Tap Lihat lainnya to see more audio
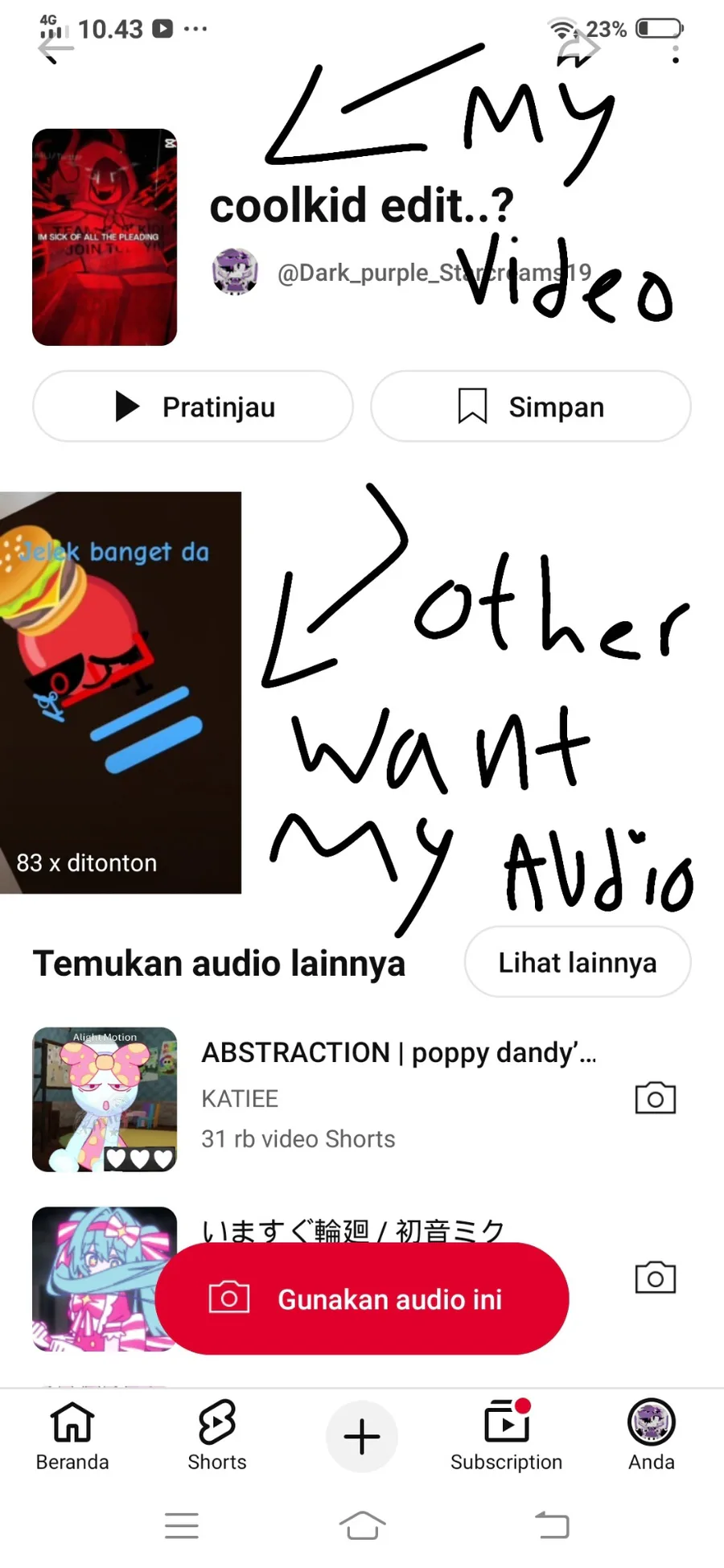724x1568 pixels. (577, 963)
